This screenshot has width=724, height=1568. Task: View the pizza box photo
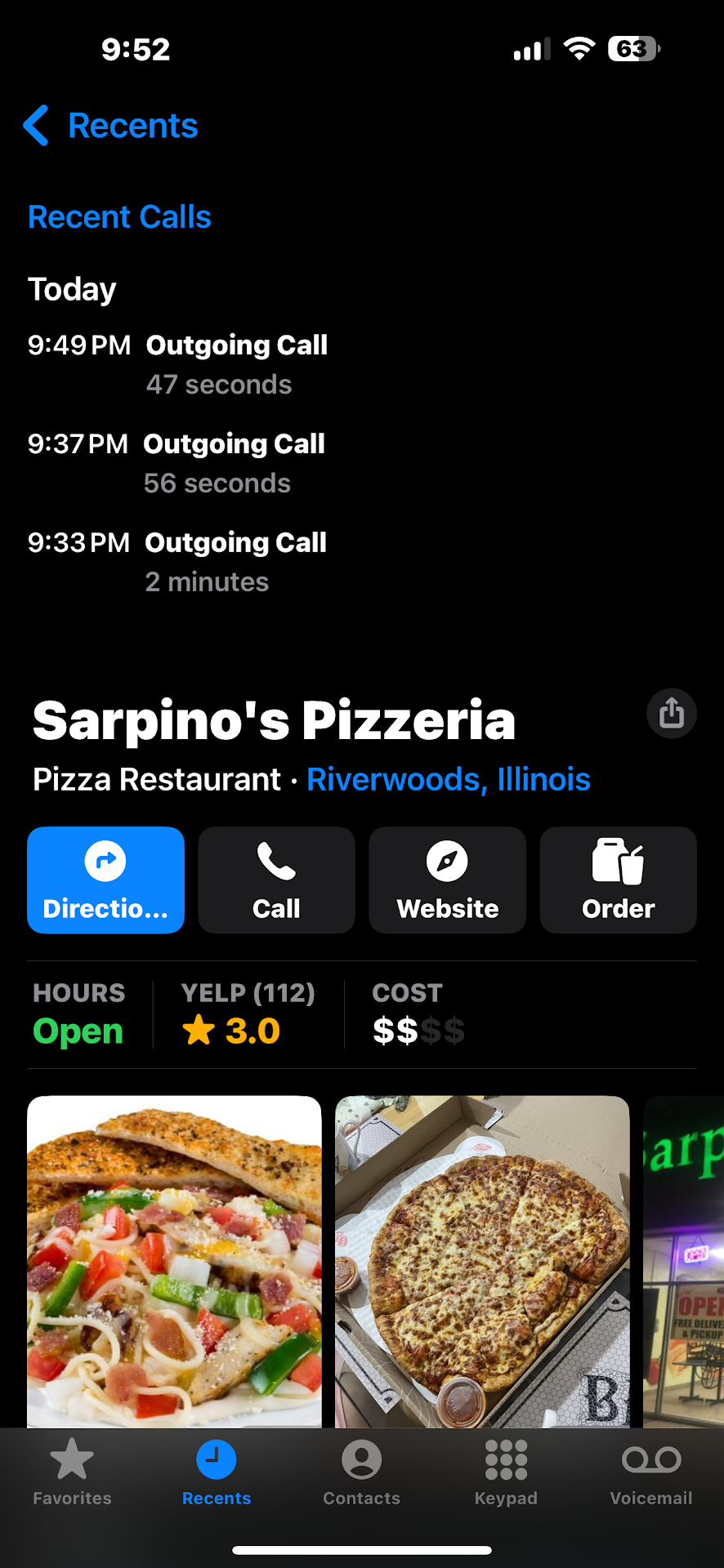point(482,1260)
